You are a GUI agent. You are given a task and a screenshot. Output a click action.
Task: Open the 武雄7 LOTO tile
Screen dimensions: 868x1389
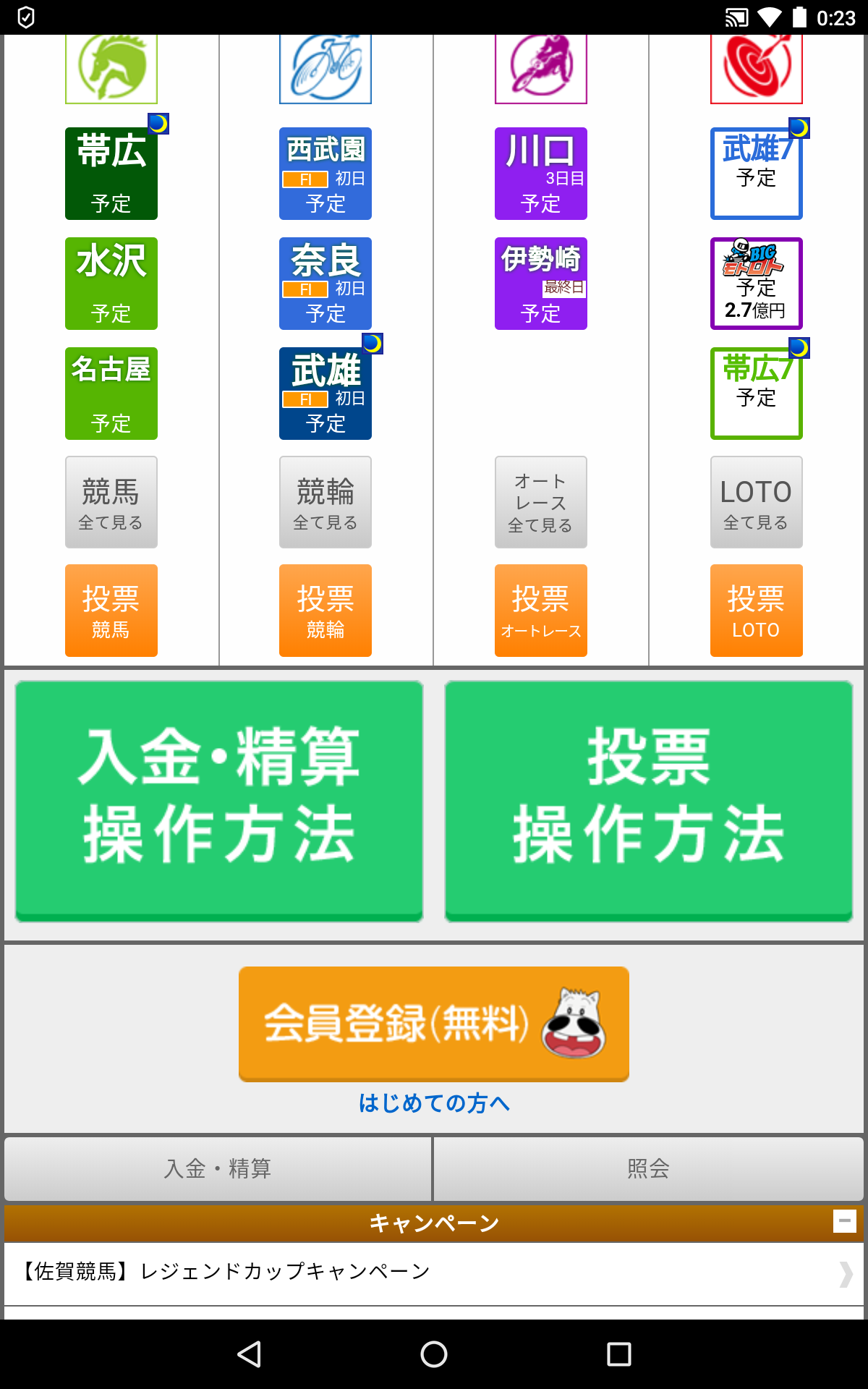tap(756, 174)
